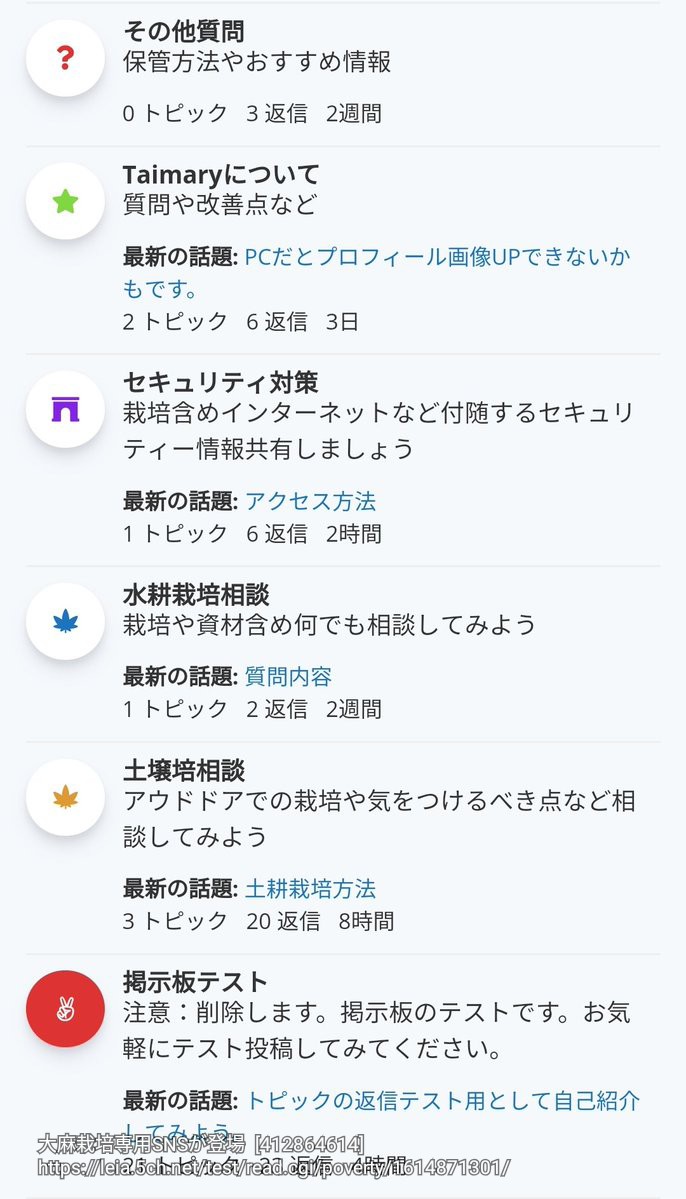This screenshot has width=686, height=1199.
Task: Open the 土耕栽培方法 latest topic link
Action: coord(310,889)
